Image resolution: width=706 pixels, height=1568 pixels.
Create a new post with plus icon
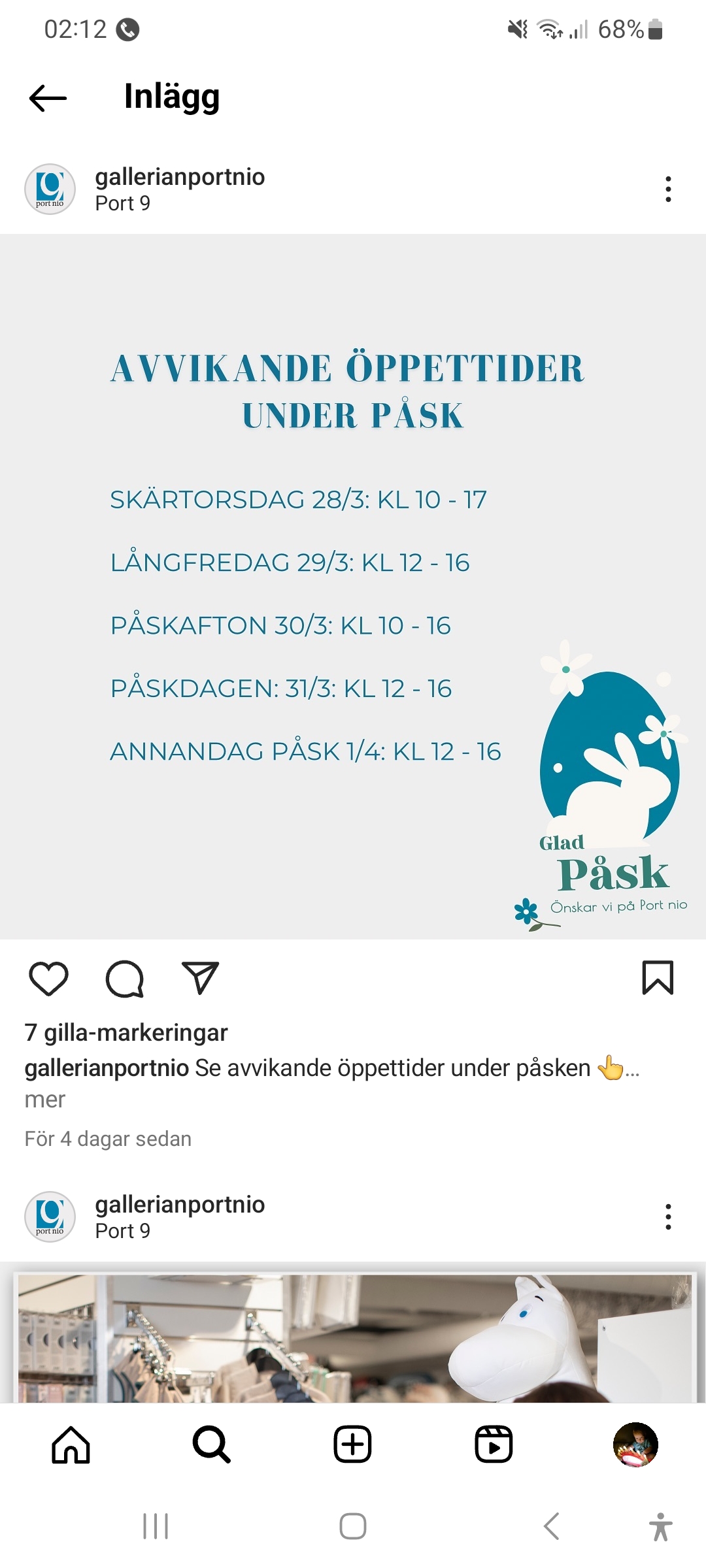353,1445
